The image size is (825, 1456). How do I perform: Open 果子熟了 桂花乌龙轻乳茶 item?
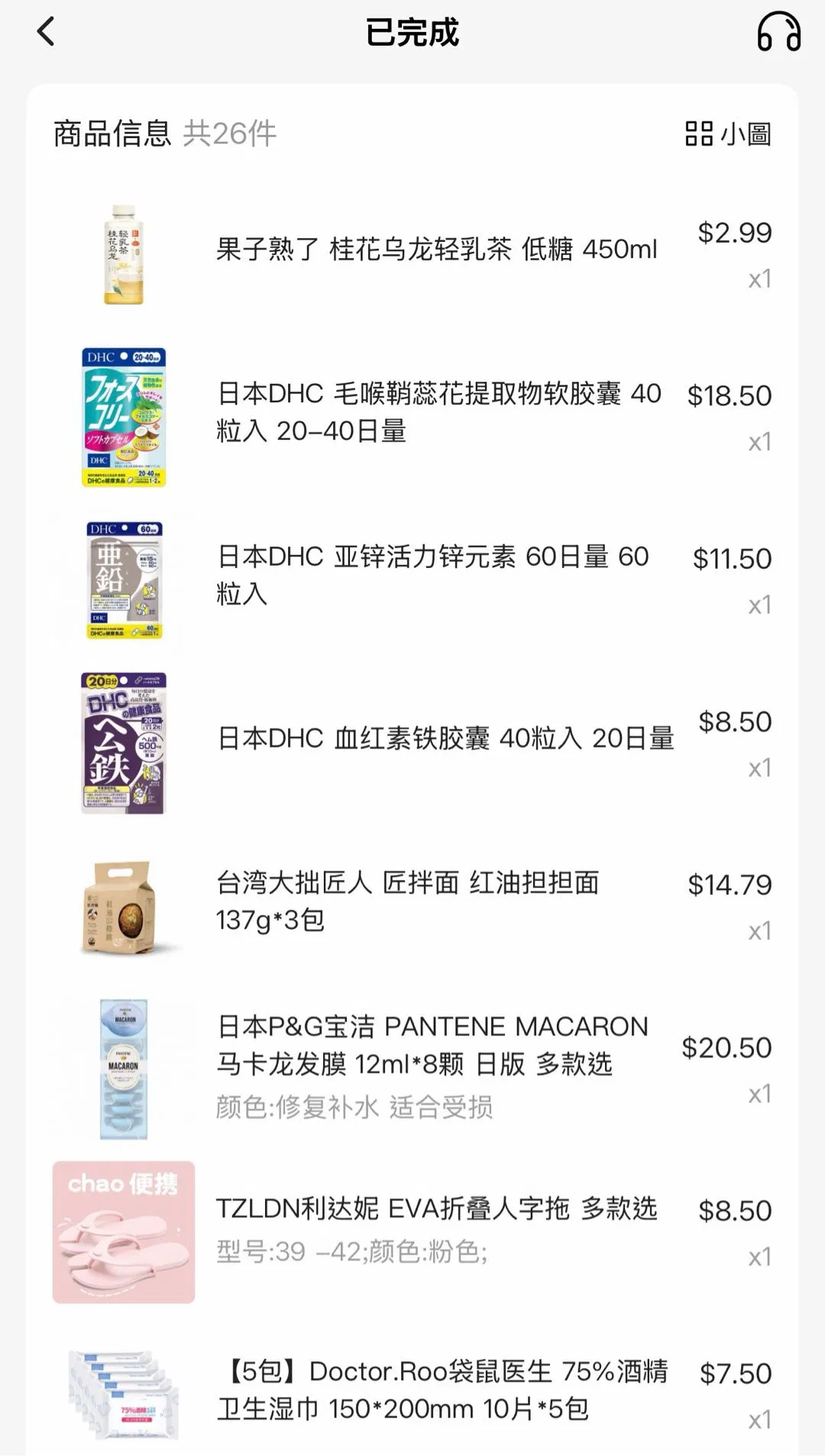[x=435, y=250]
